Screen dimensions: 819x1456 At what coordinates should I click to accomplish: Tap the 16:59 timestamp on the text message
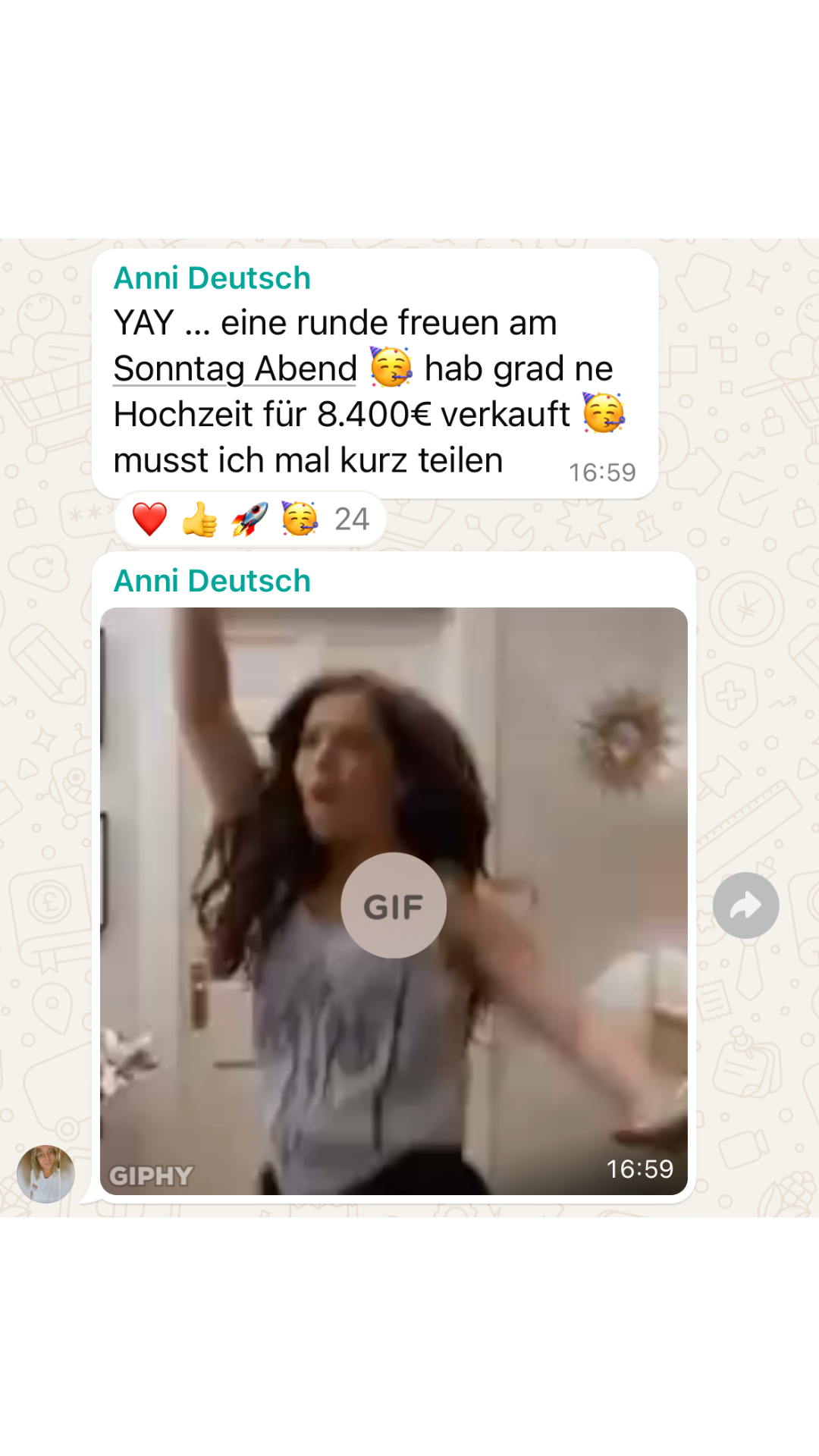click(603, 470)
